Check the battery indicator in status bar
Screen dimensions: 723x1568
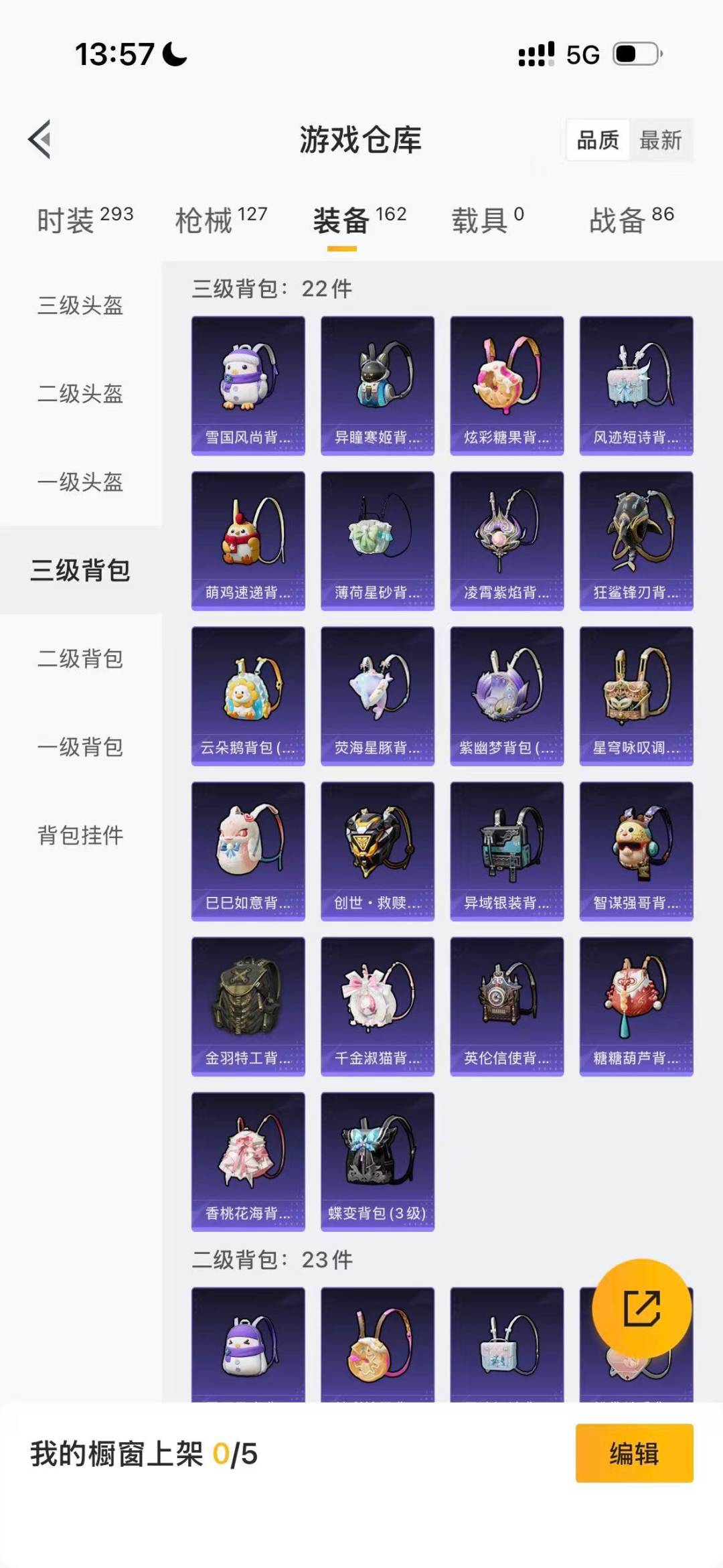tap(637, 54)
